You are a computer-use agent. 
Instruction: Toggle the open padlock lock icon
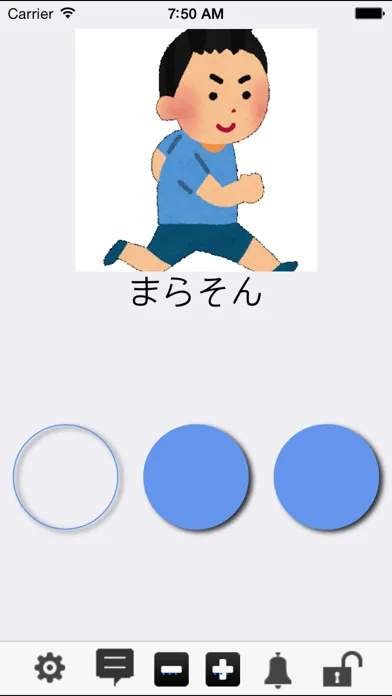(342, 668)
